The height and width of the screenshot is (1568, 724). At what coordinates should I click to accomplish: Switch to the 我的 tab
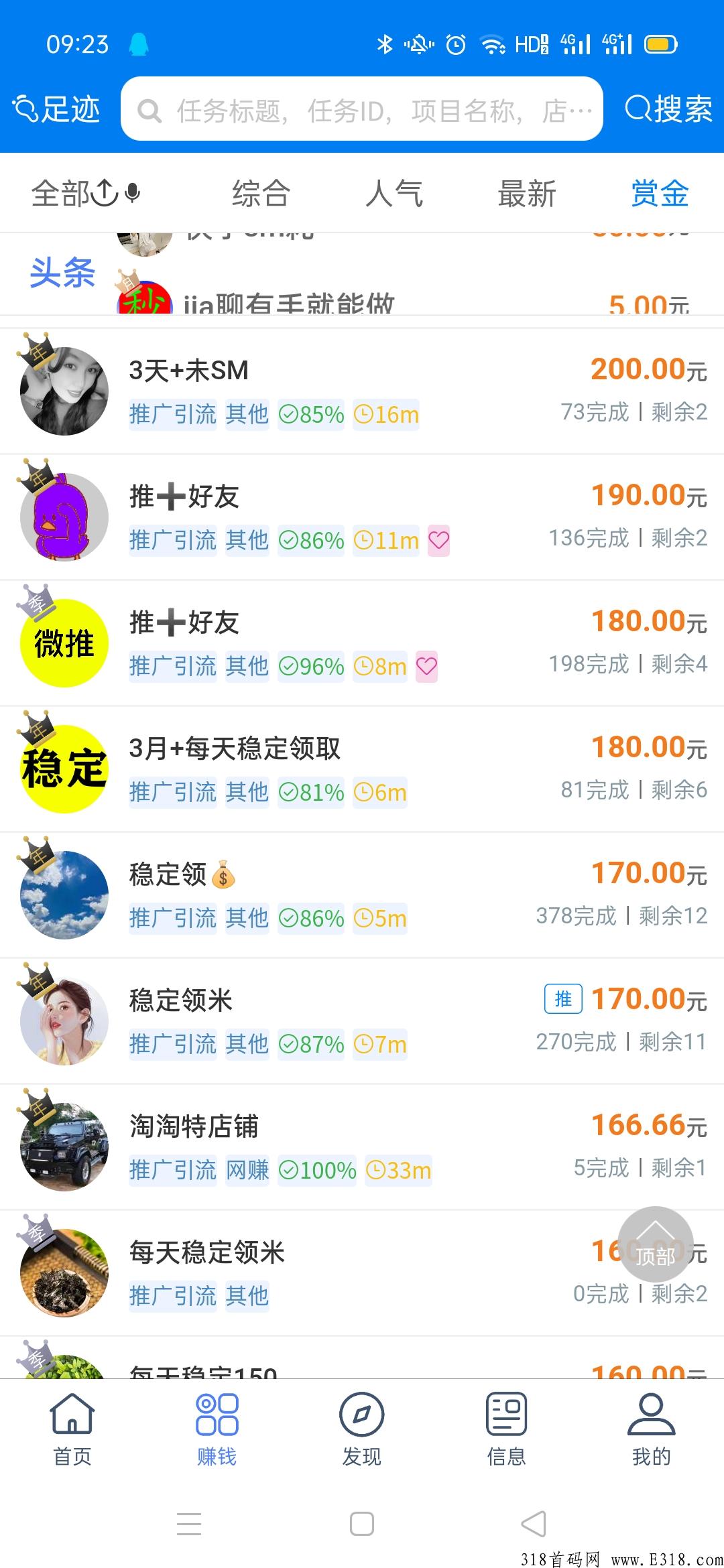[652, 1429]
